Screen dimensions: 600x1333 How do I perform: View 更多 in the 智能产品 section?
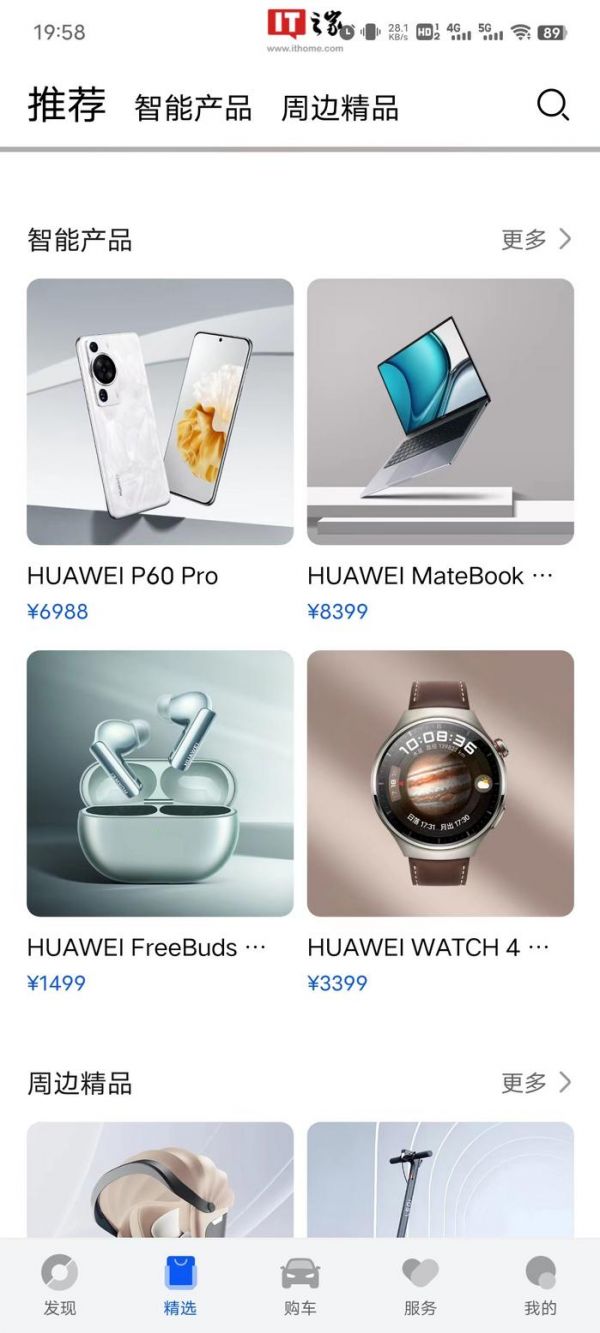coord(536,239)
